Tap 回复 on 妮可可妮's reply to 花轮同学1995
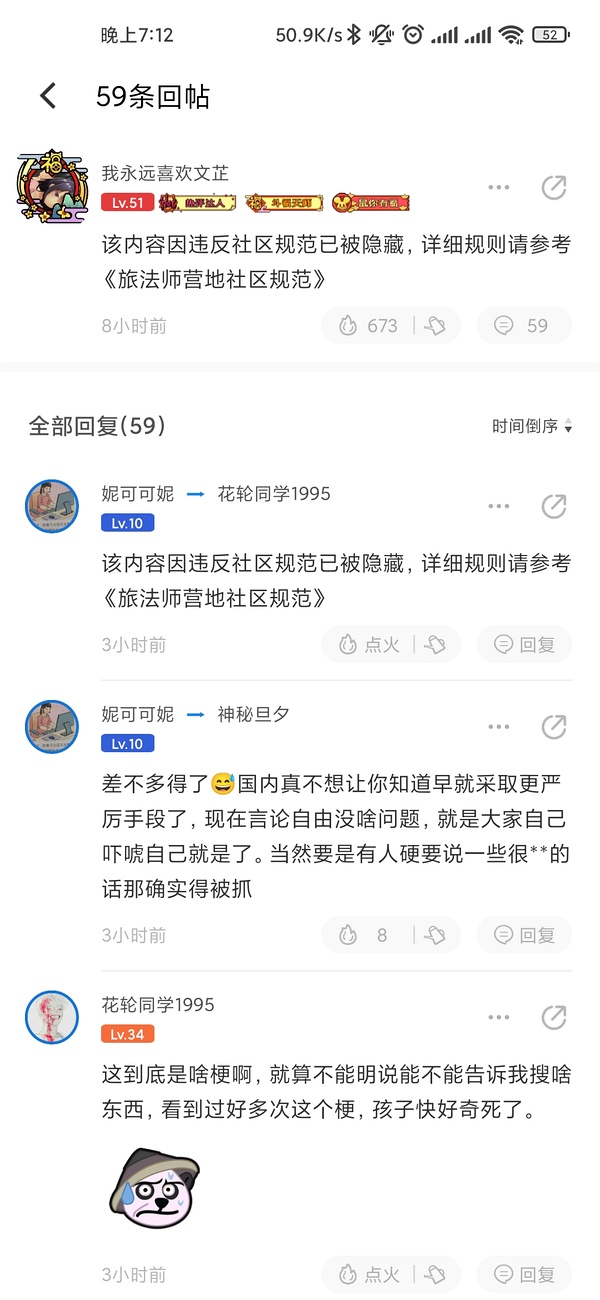This screenshot has height=1300, width=600. pos(524,645)
